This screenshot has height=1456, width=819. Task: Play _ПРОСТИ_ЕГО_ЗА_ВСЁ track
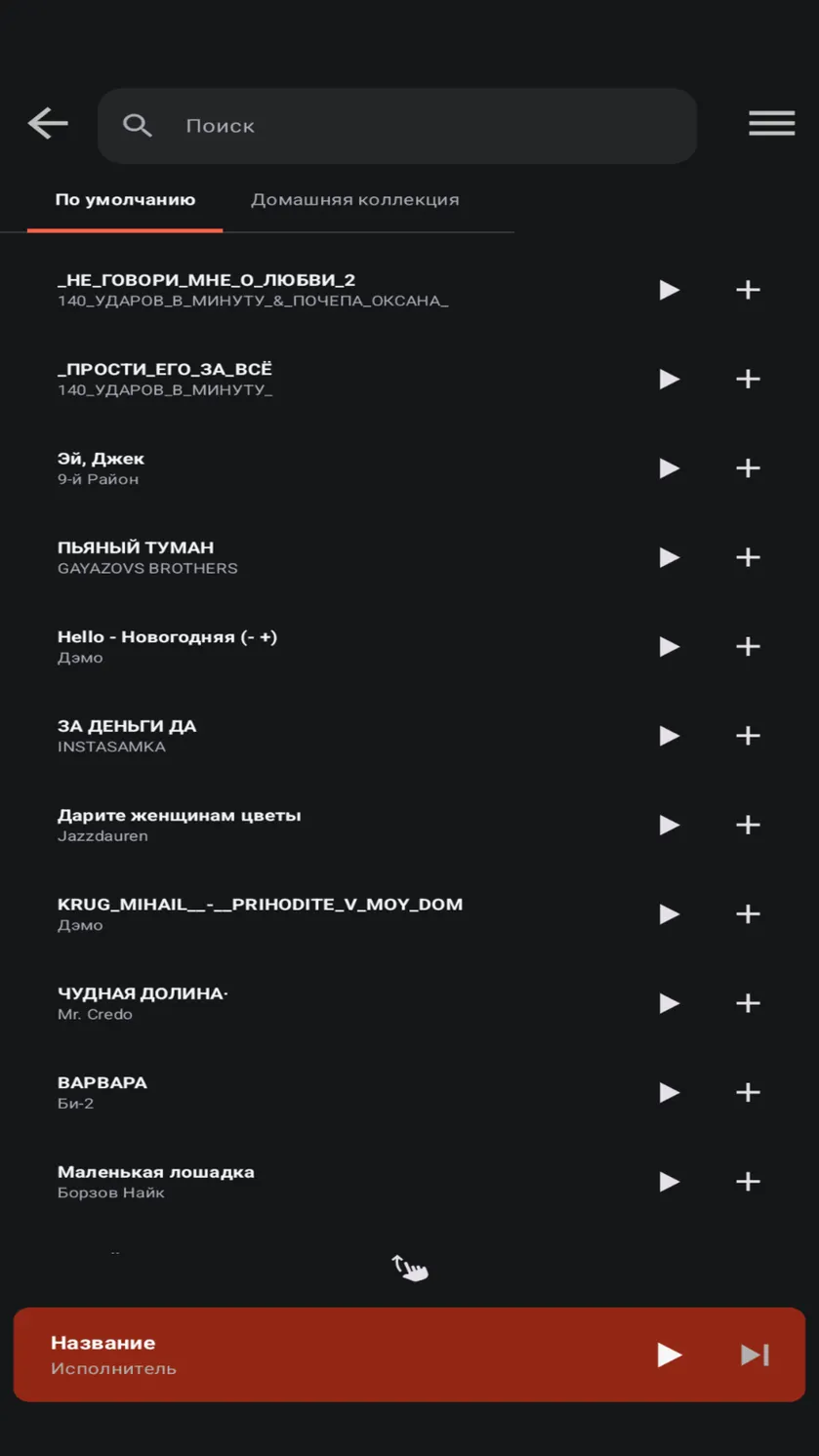coord(669,379)
